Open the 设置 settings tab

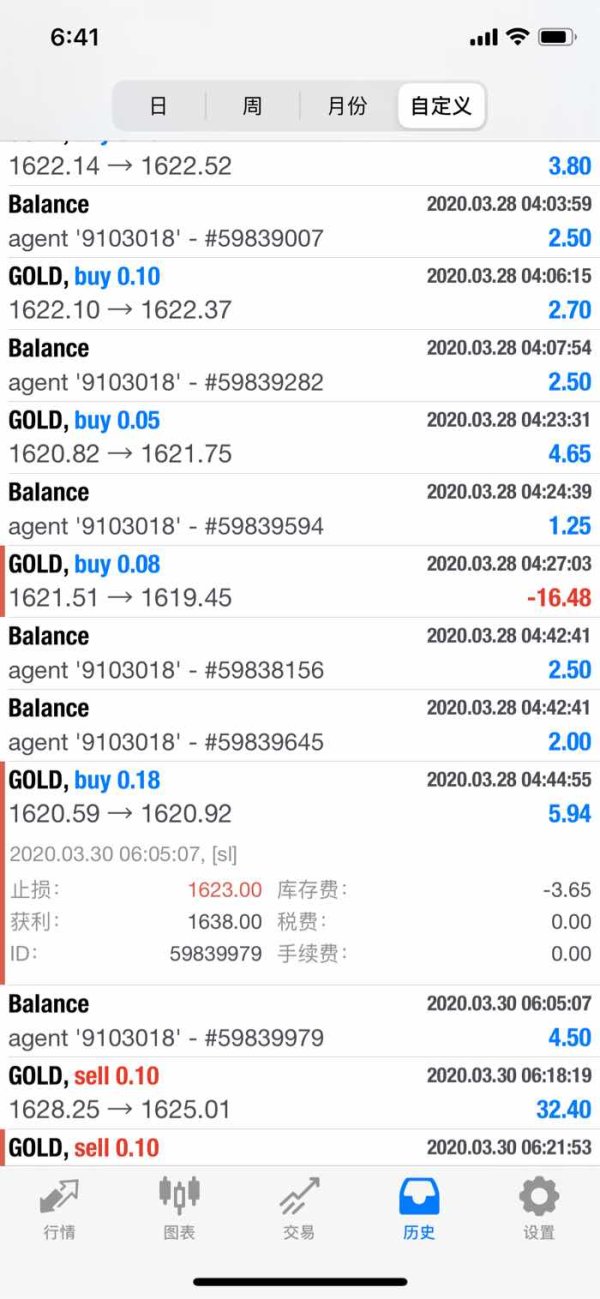(x=539, y=1209)
